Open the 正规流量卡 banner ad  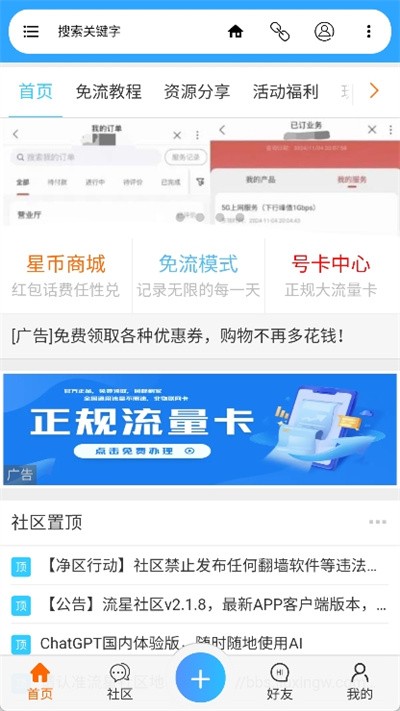[200, 429]
